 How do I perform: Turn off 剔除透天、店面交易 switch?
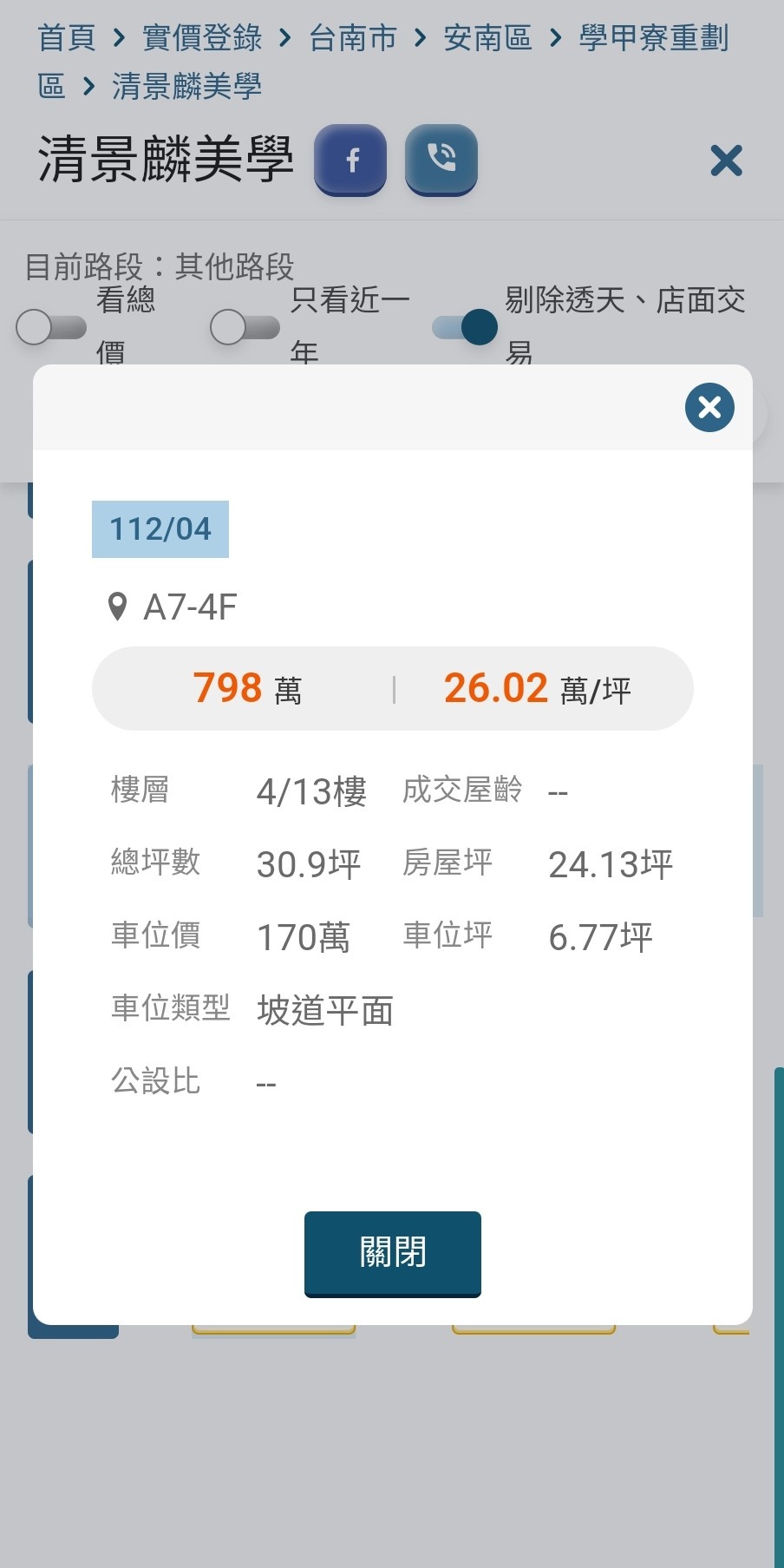point(465,327)
